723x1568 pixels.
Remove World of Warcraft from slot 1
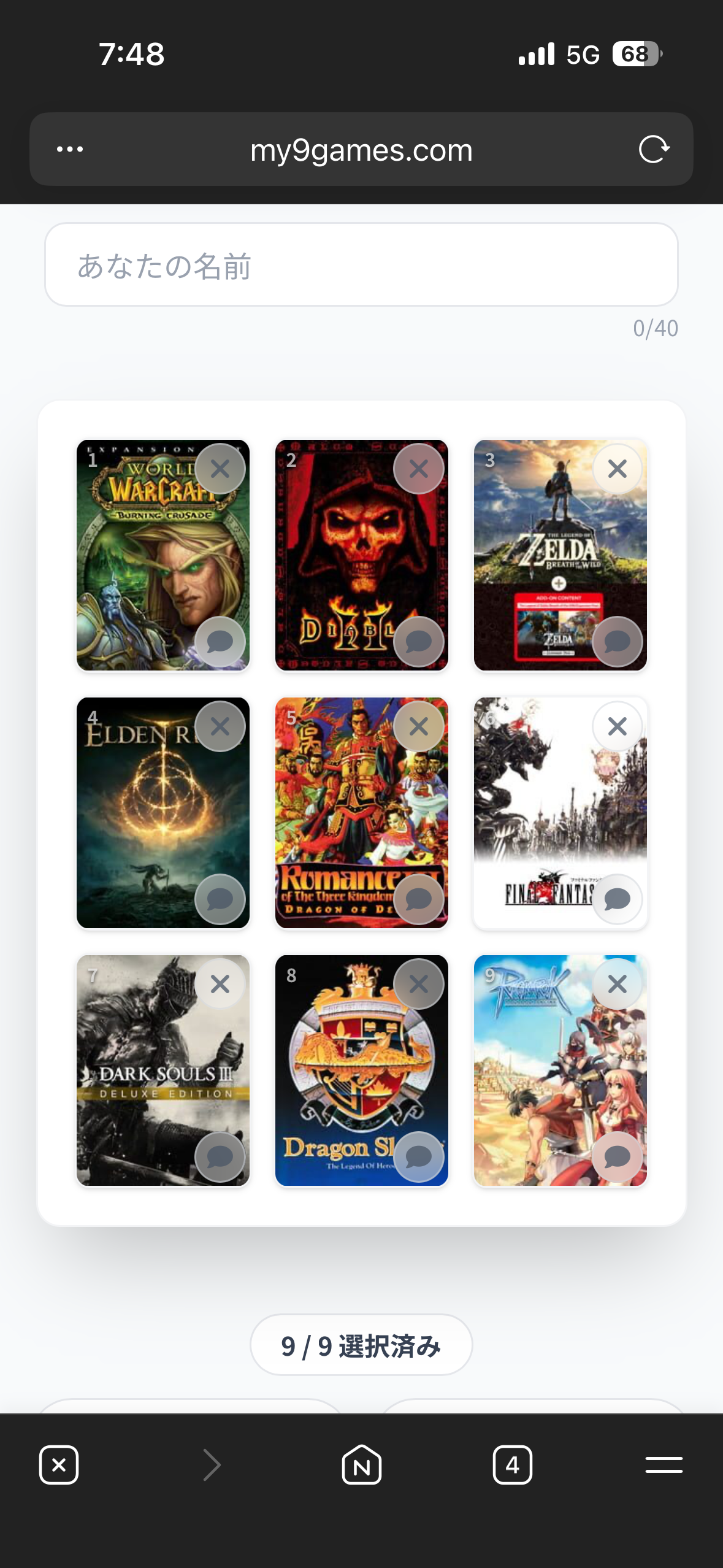(x=220, y=469)
